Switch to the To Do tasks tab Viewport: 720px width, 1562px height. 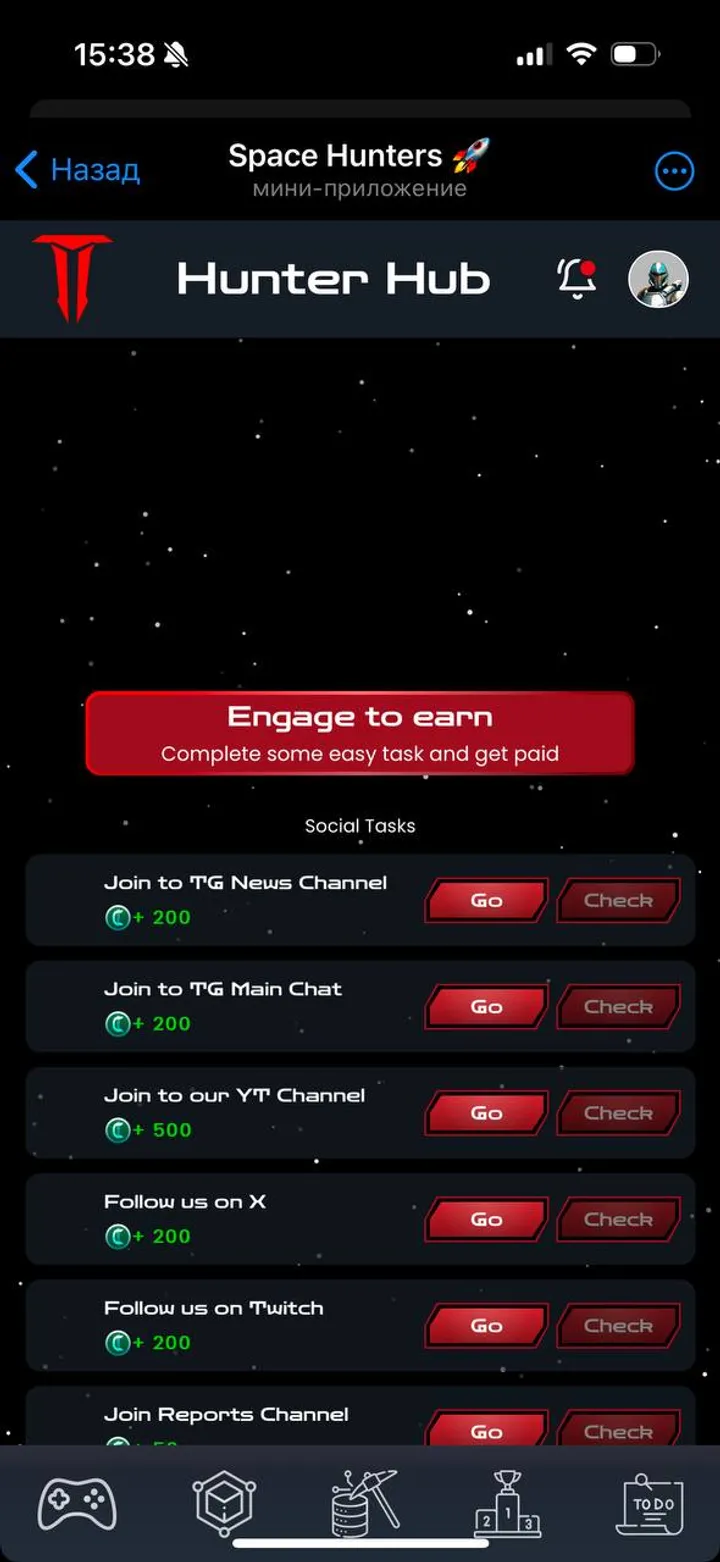(651, 1503)
